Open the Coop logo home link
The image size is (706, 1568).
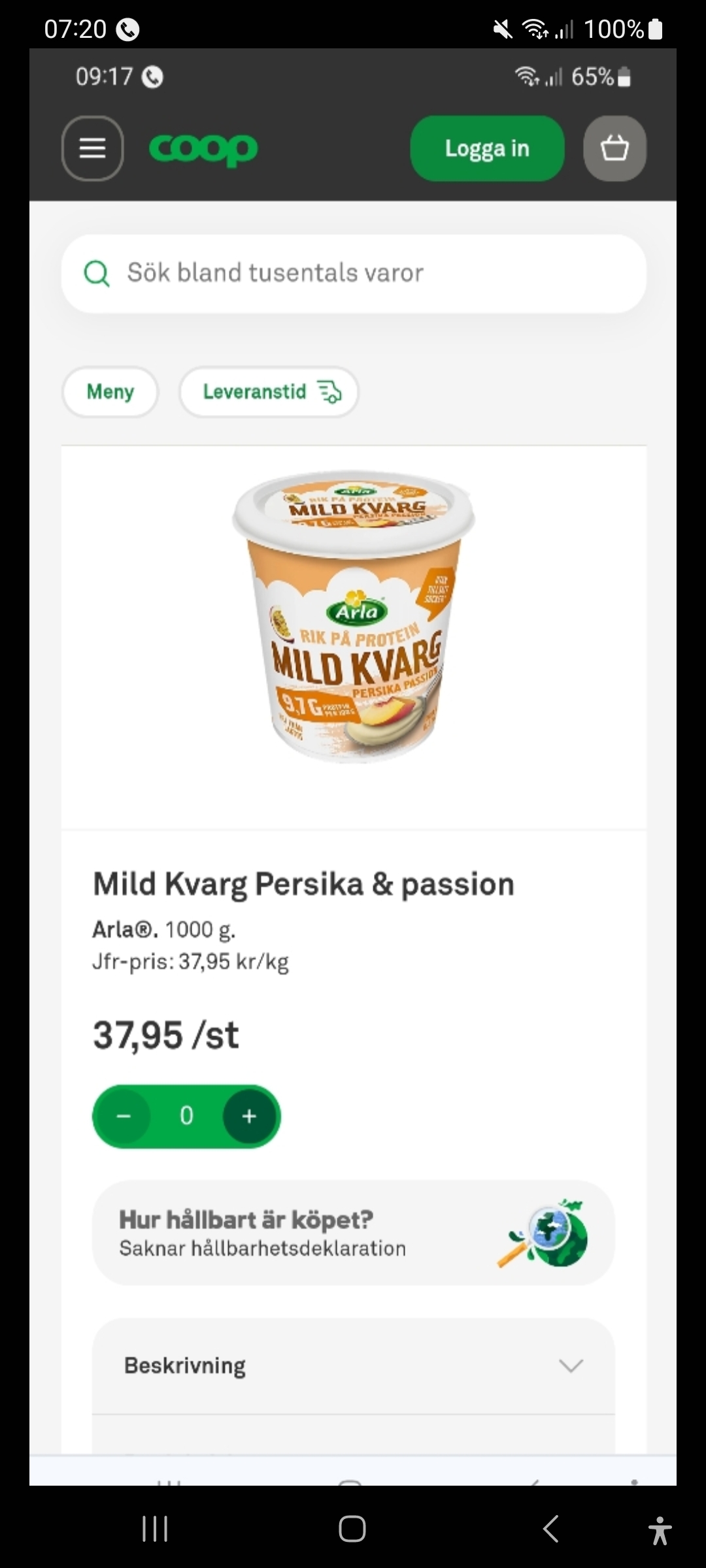pyautogui.click(x=203, y=149)
